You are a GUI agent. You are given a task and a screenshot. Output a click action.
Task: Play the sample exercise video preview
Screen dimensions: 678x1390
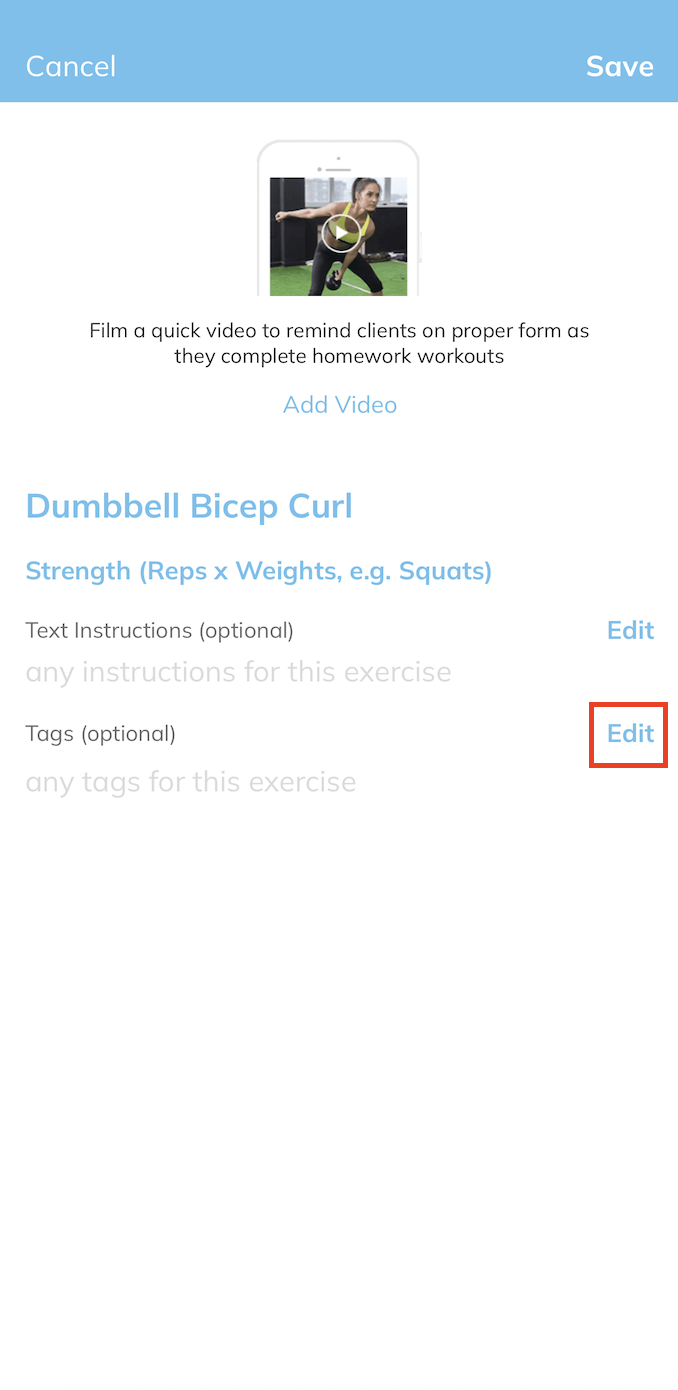tap(340, 234)
